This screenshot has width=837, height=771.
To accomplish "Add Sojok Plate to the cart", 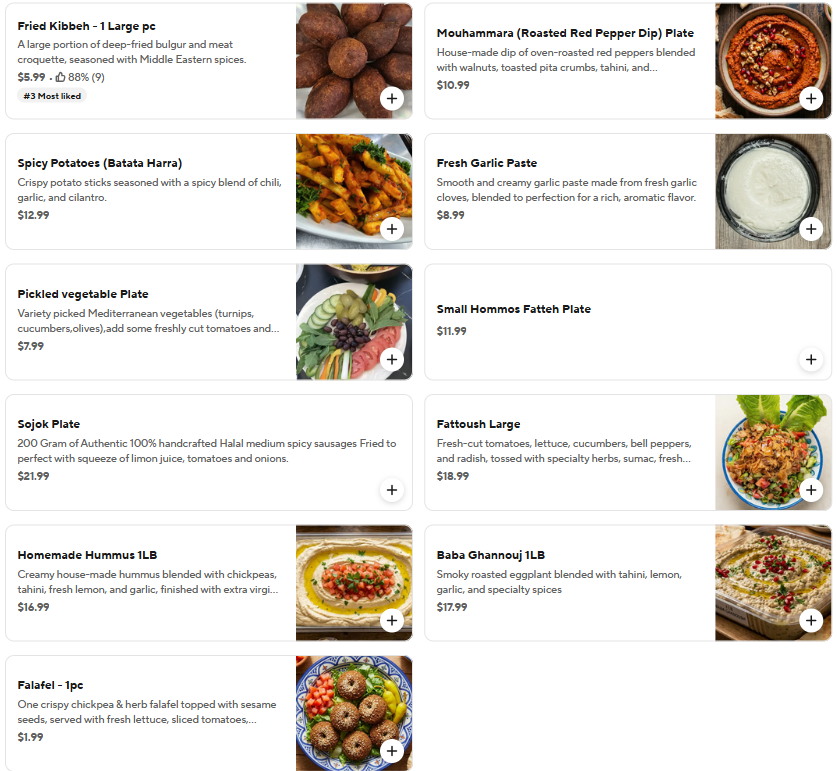I will (x=392, y=490).
